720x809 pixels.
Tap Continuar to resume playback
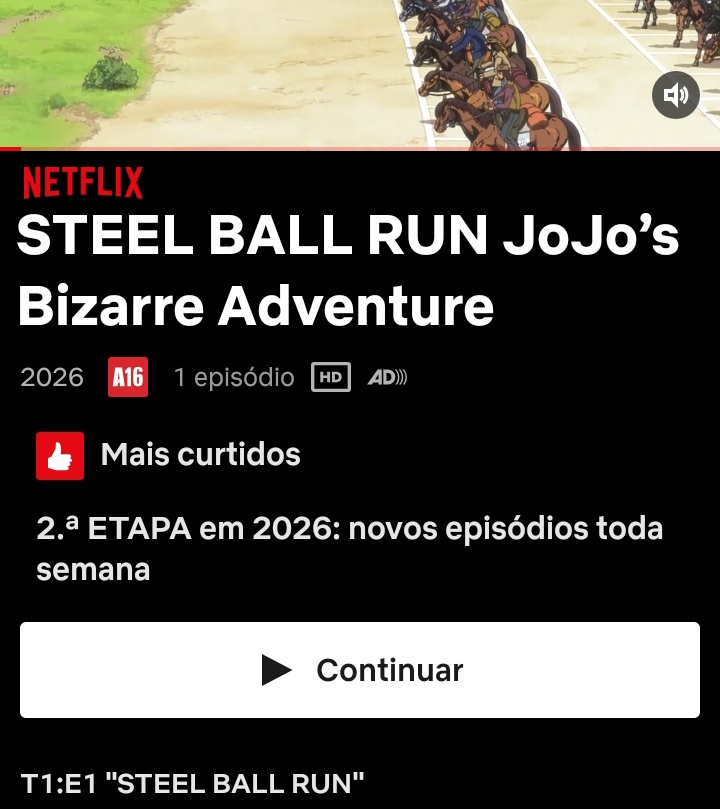tap(360, 670)
